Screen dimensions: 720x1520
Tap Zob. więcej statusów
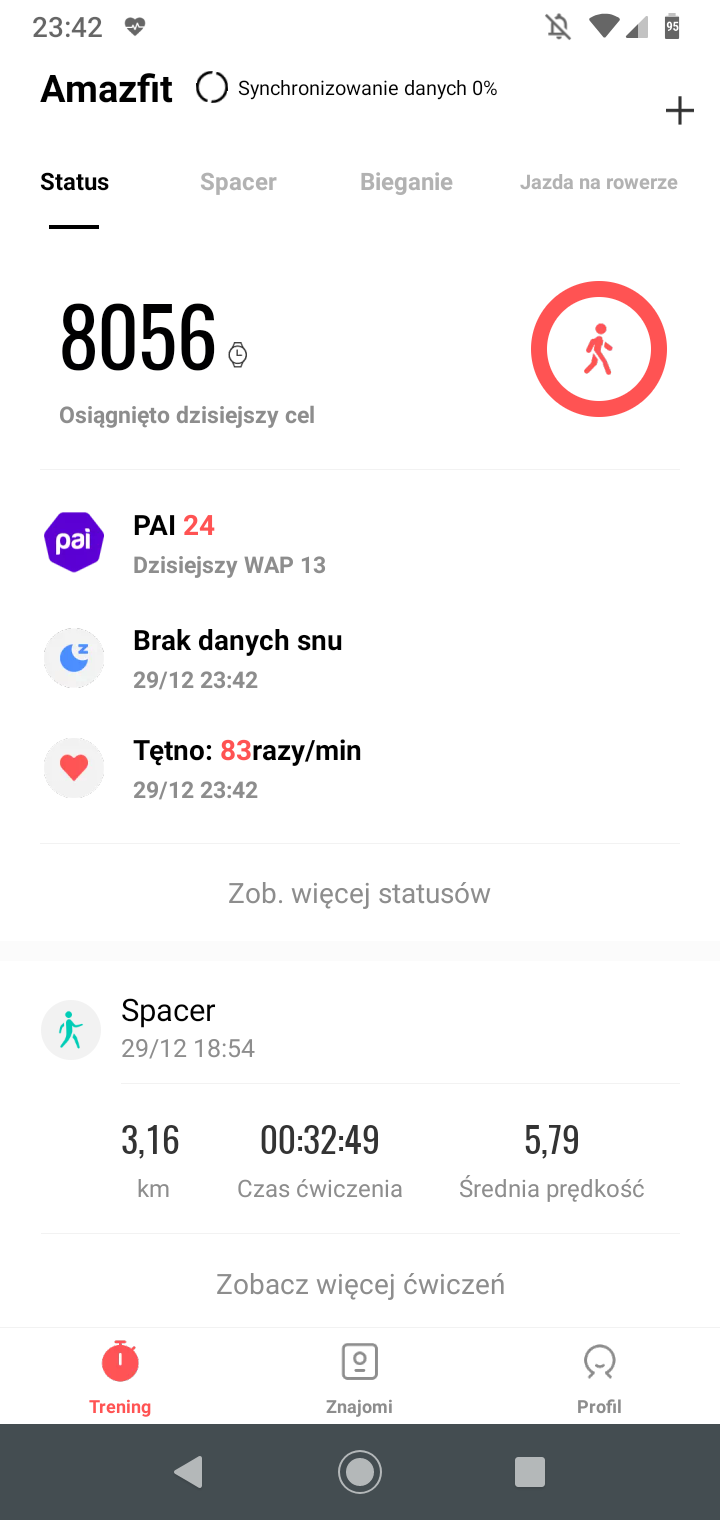click(360, 893)
